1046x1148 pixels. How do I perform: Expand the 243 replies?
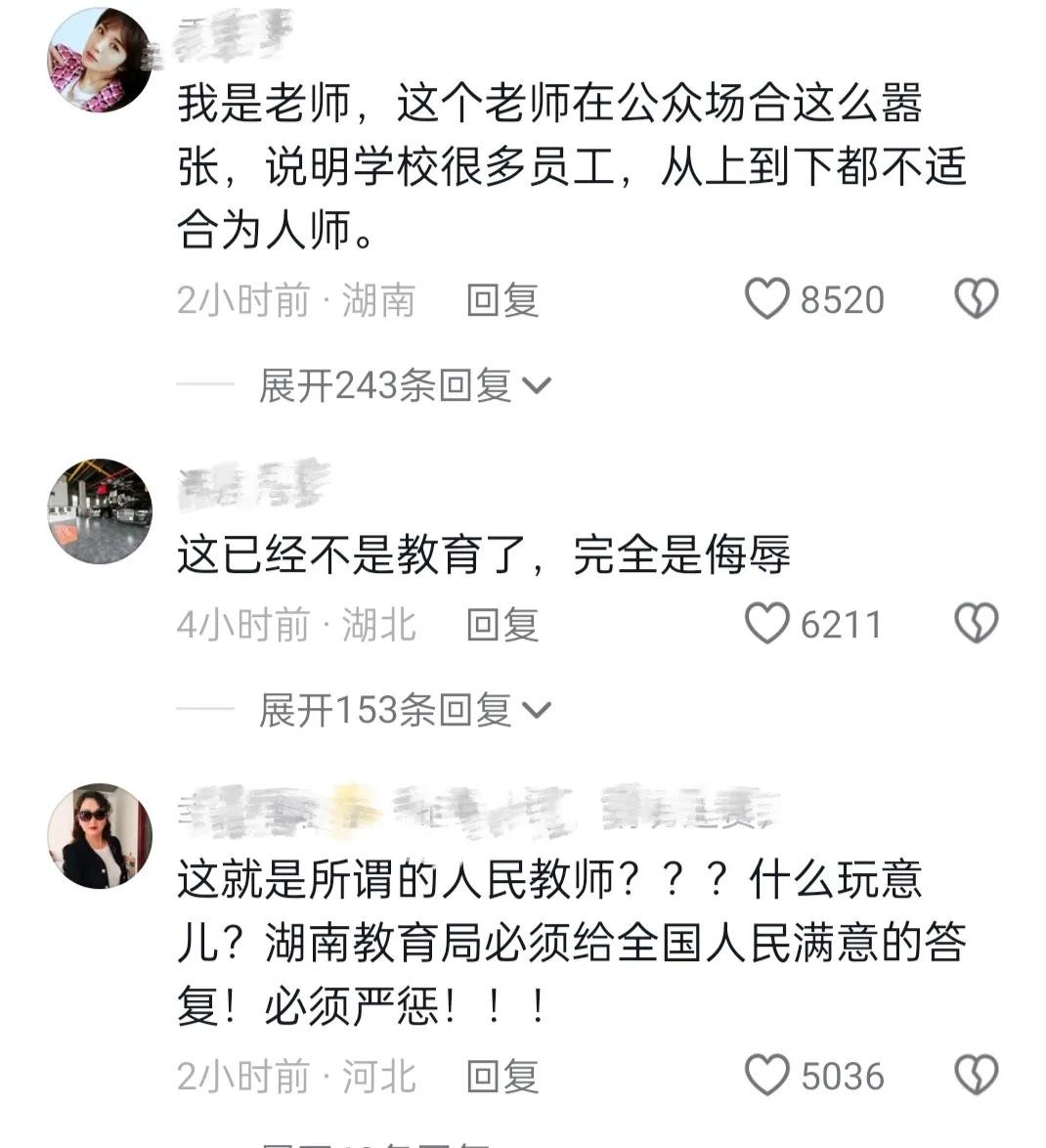(x=404, y=386)
